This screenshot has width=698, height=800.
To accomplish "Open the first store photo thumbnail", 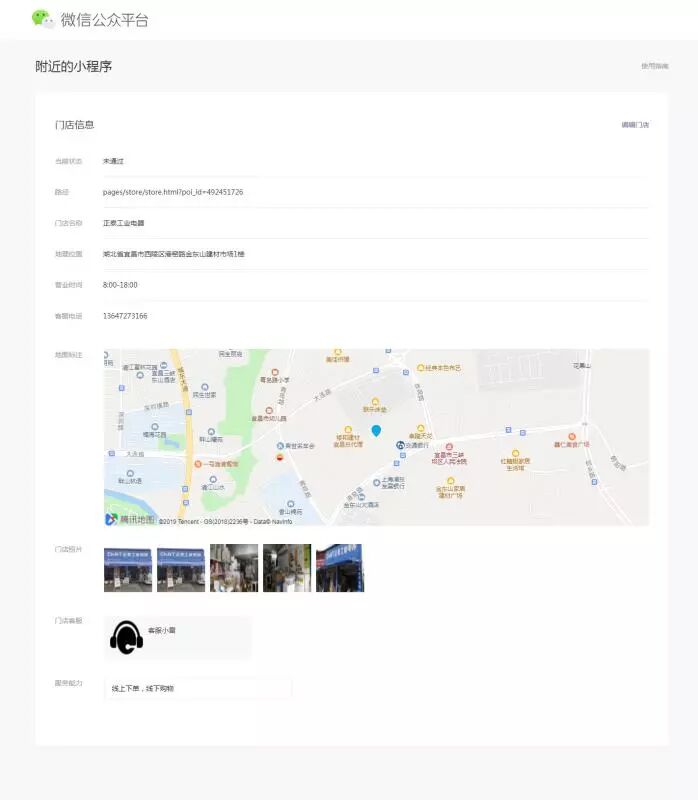I will click(x=128, y=568).
